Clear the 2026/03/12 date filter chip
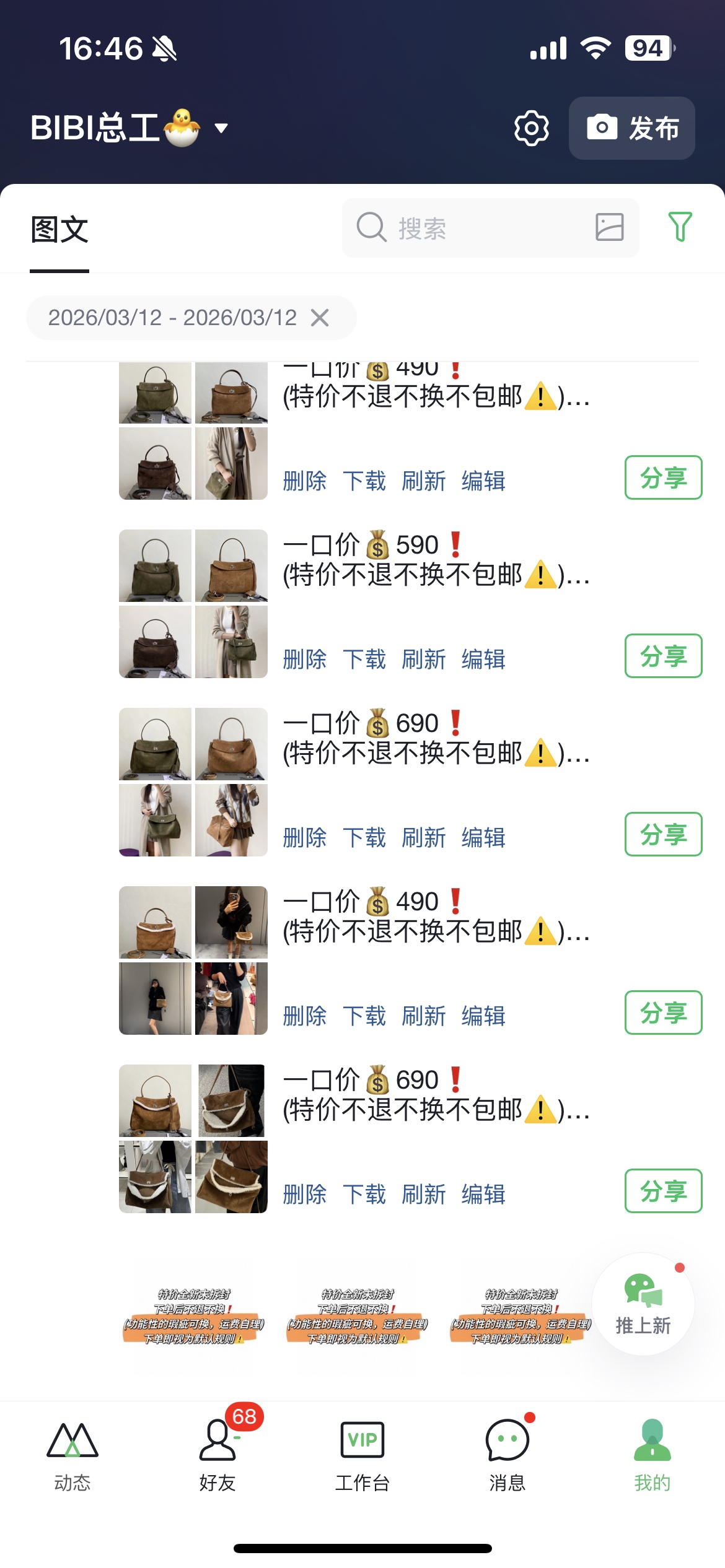Image resolution: width=725 pixels, height=1568 pixels. coord(320,318)
